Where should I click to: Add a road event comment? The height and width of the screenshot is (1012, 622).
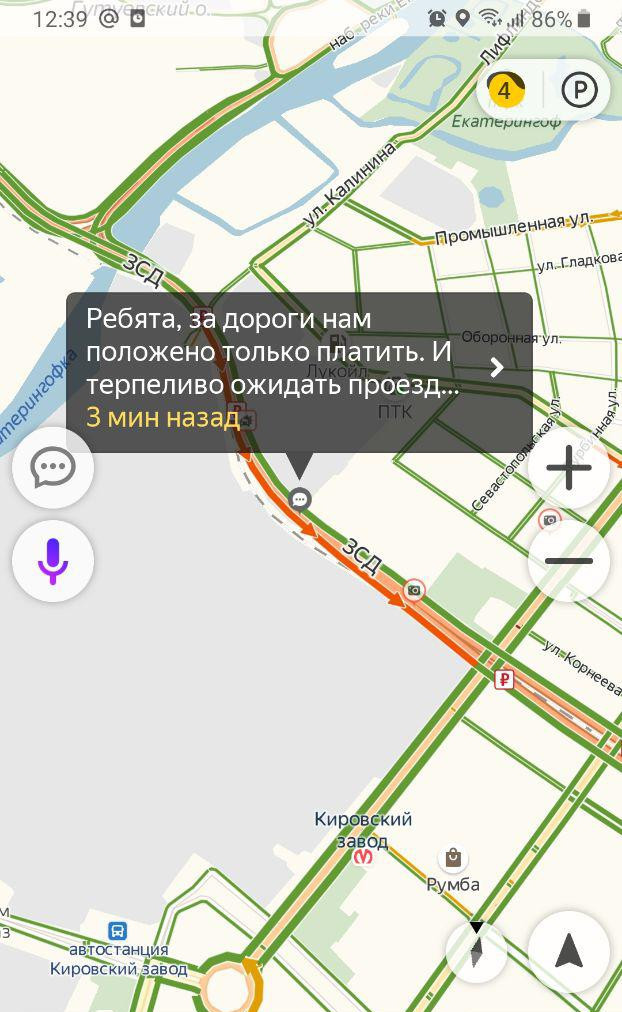coord(53,467)
